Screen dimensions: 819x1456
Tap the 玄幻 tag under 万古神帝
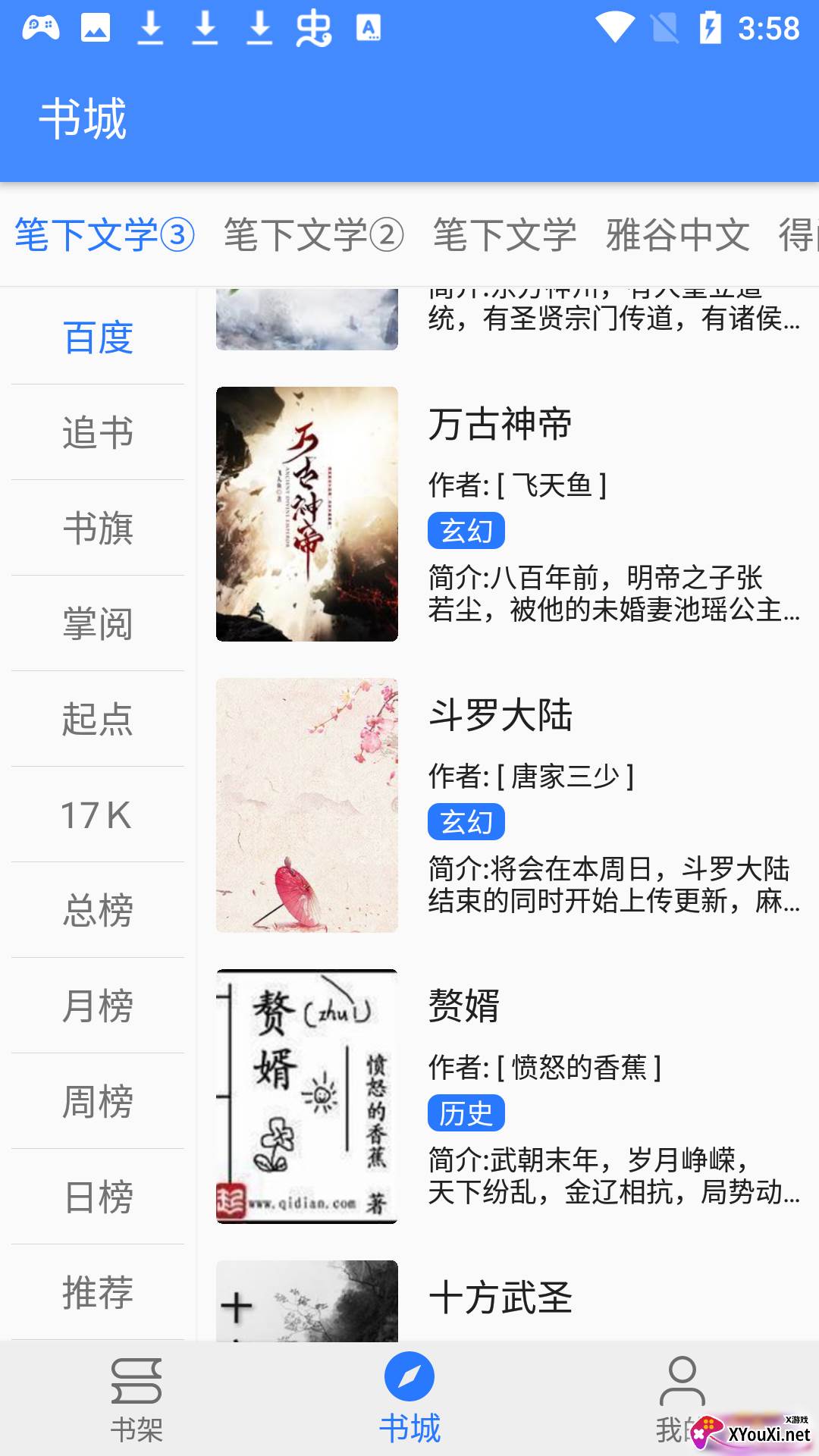tap(467, 531)
